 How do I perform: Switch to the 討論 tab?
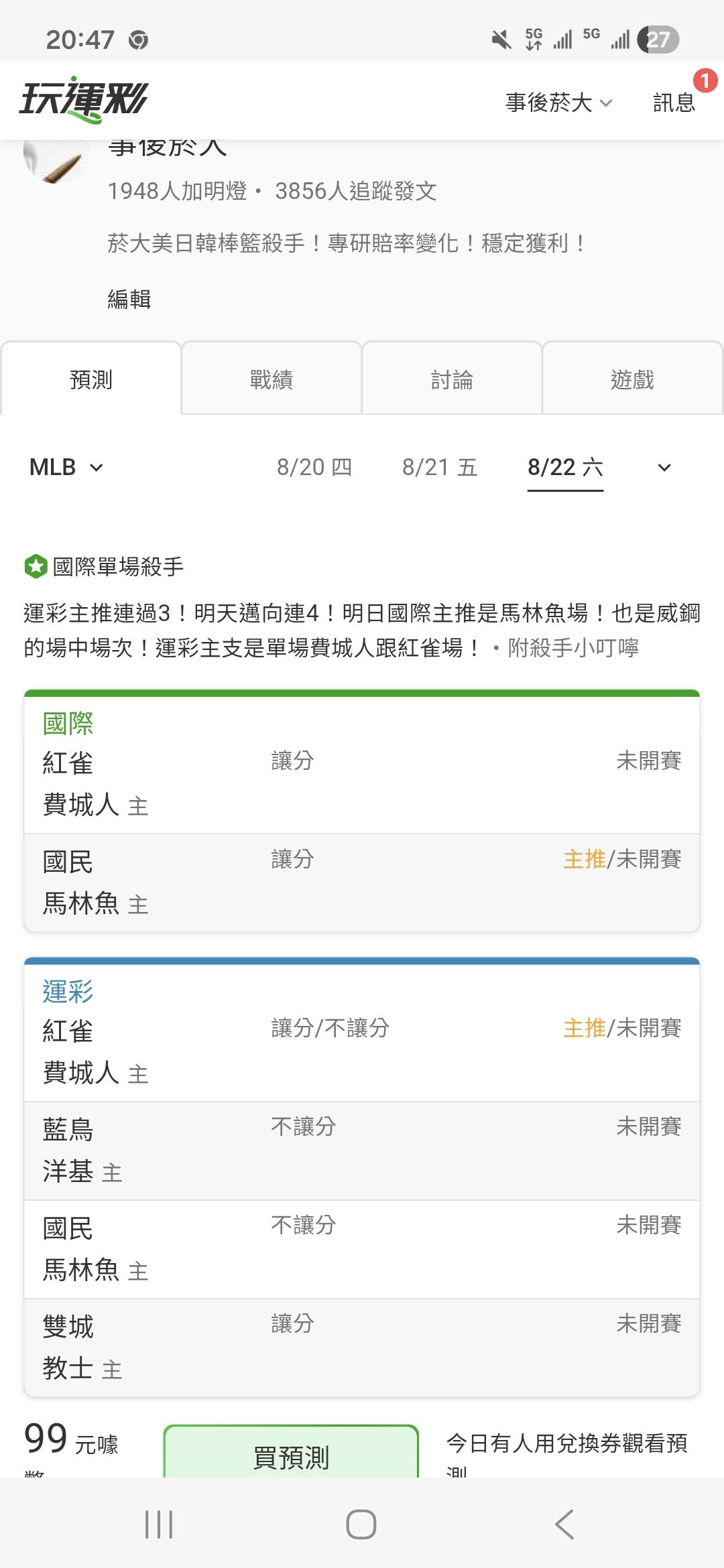pyautogui.click(x=452, y=379)
